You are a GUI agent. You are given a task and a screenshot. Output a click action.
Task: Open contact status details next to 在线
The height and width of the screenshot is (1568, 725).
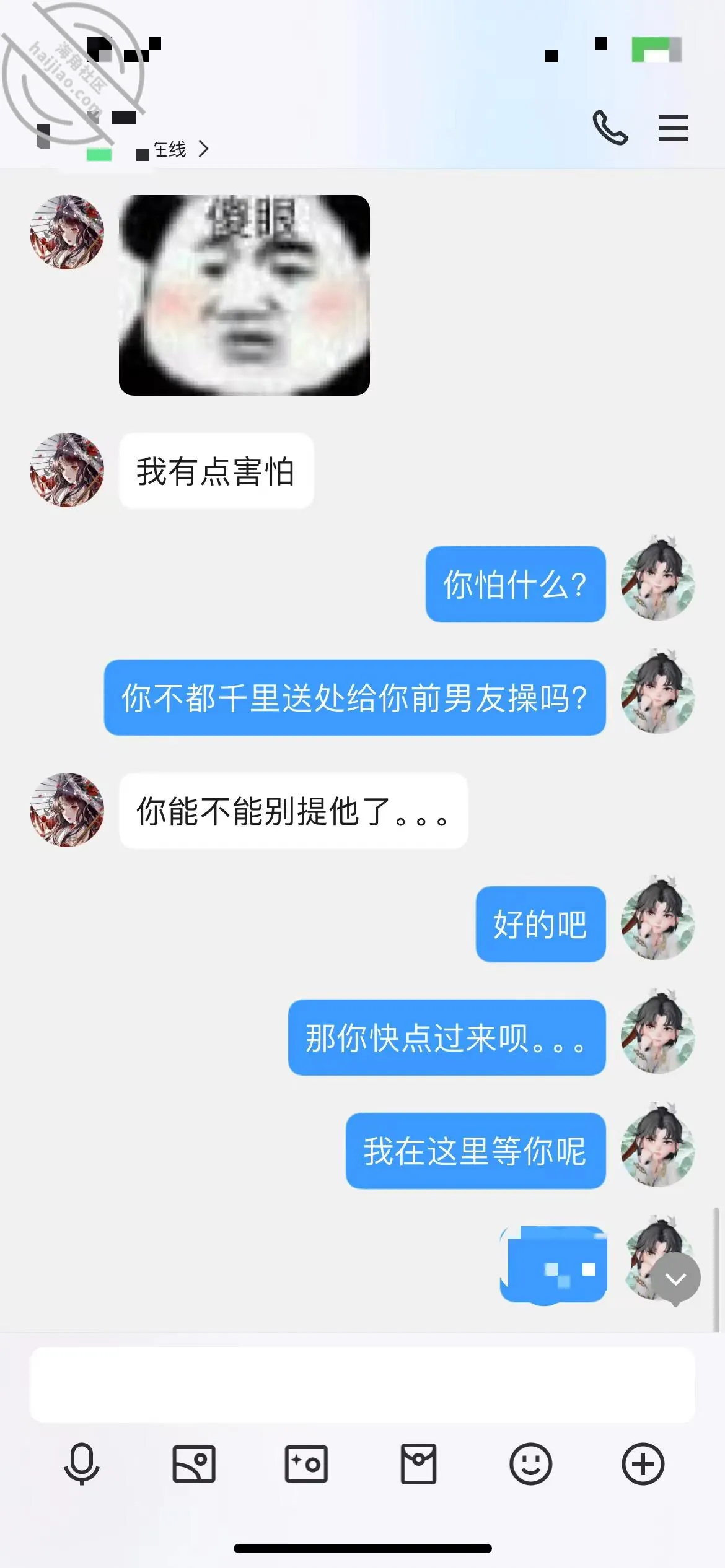point(203,149)
